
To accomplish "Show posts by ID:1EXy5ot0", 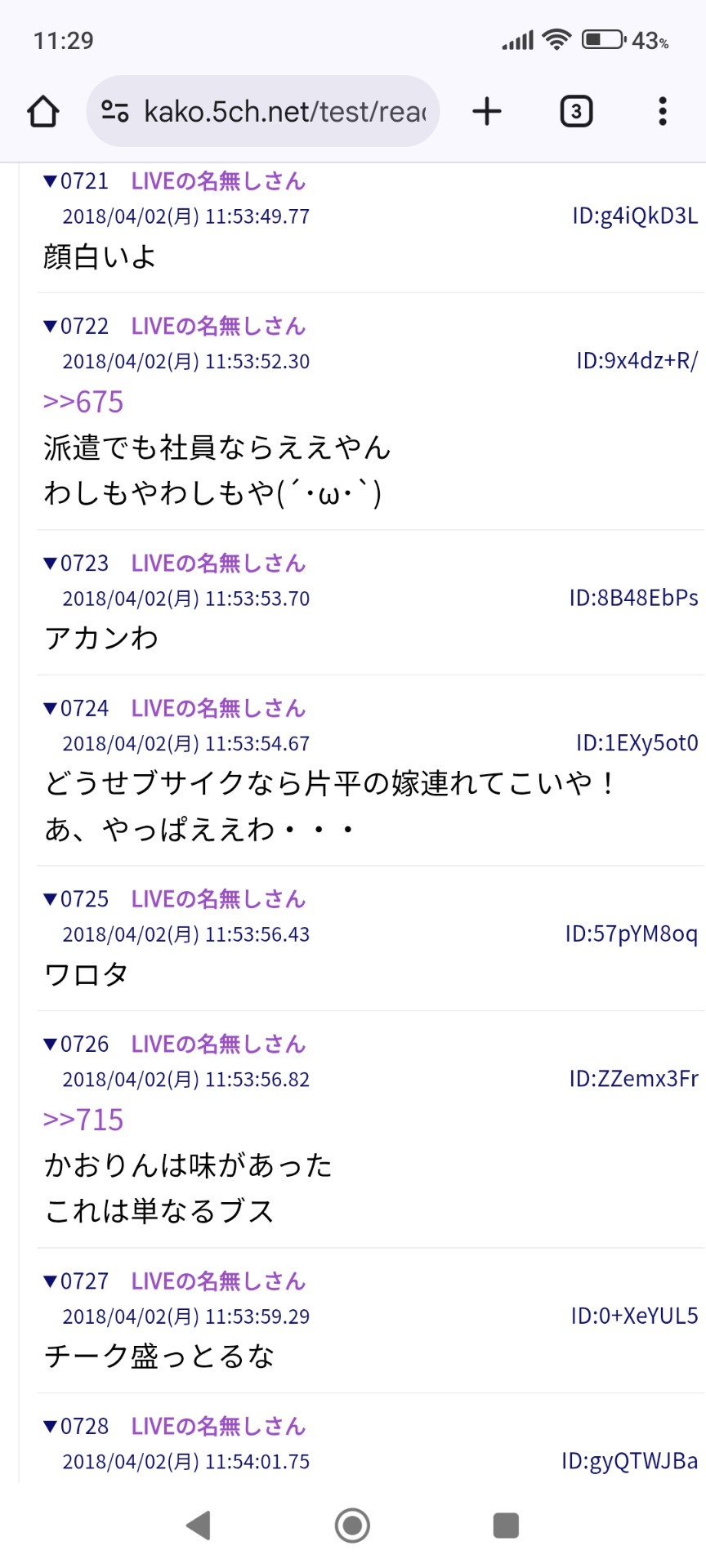I will [x=637, y=743].
